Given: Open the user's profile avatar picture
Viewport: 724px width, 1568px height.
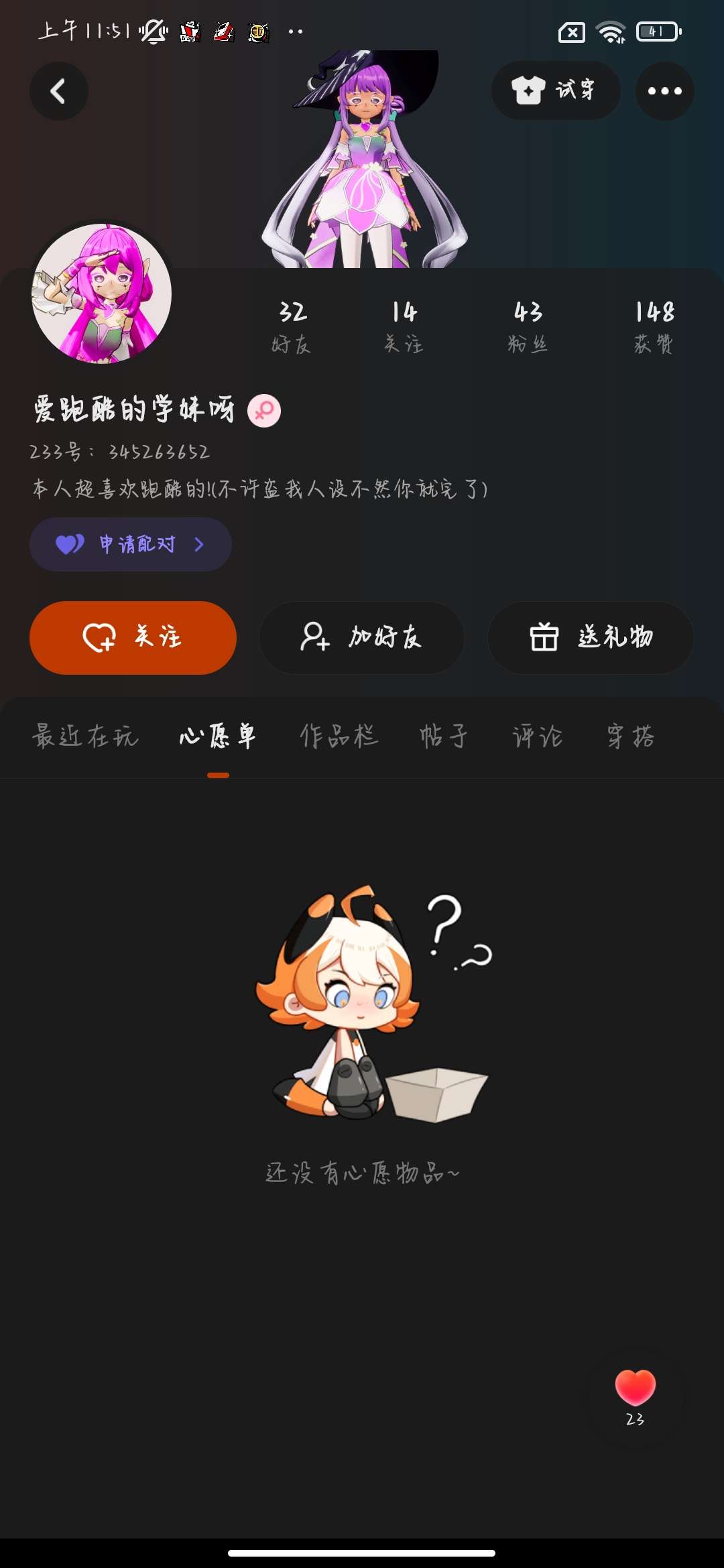Looking at the screenshot, I should (x=102, y=293).
